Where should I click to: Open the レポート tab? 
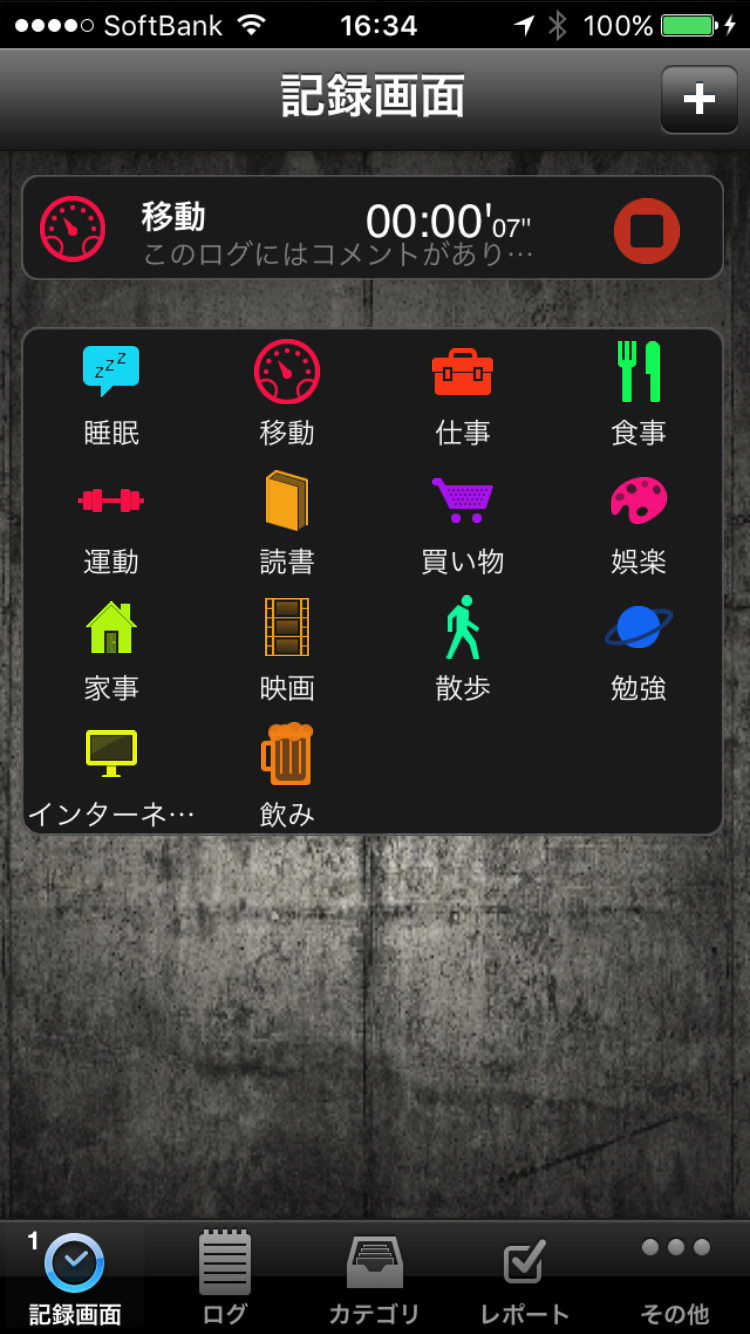coord(524,1277)
